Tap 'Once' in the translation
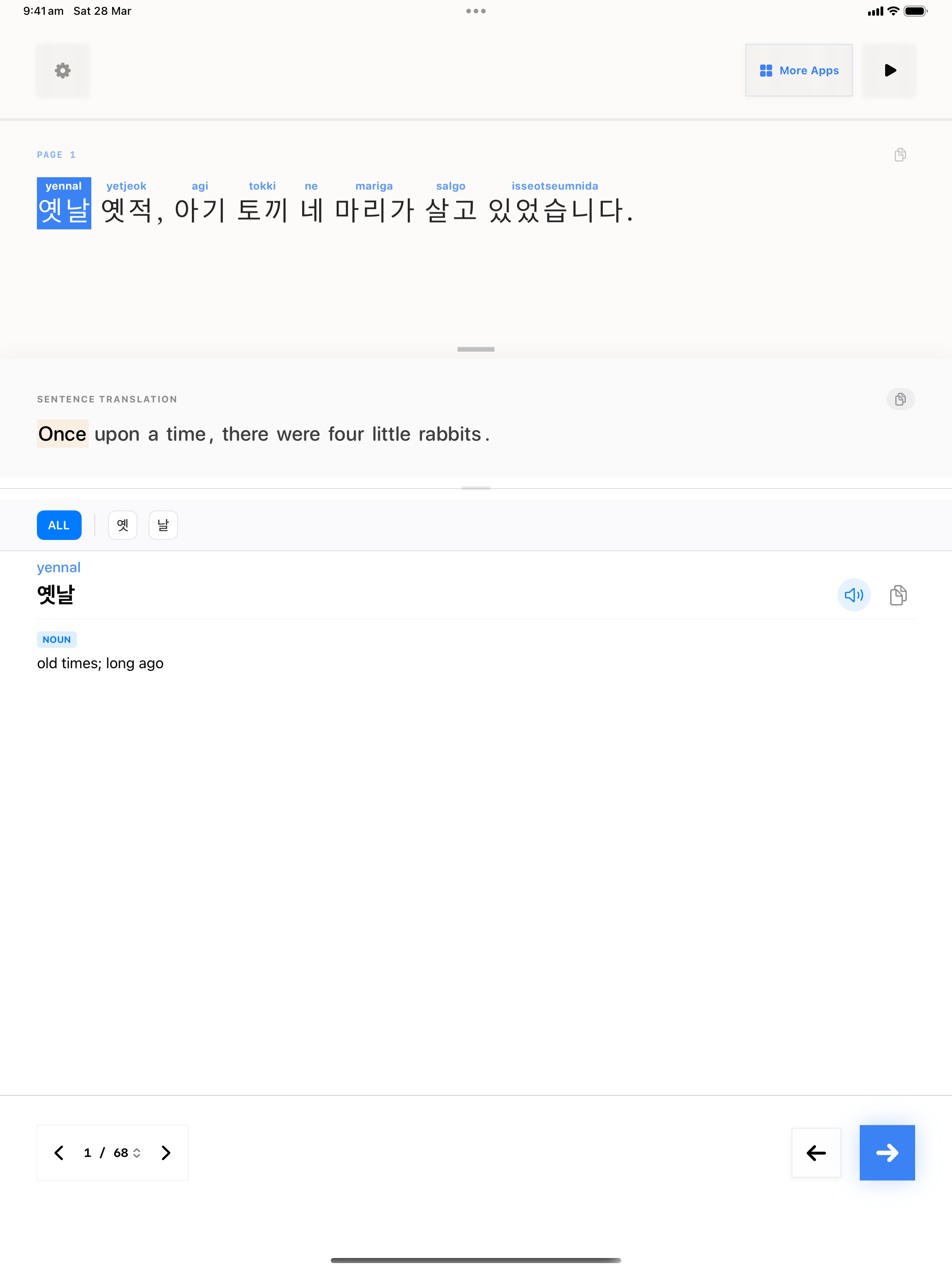 [x=62, y=434]
